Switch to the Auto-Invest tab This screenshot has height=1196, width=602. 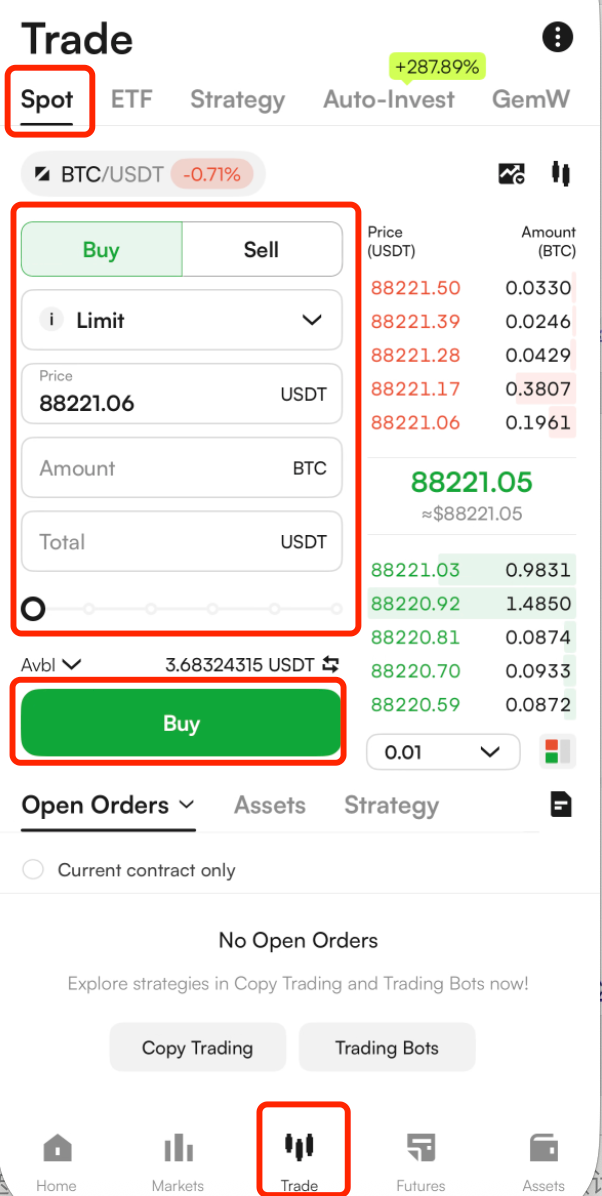pos(389,99)
